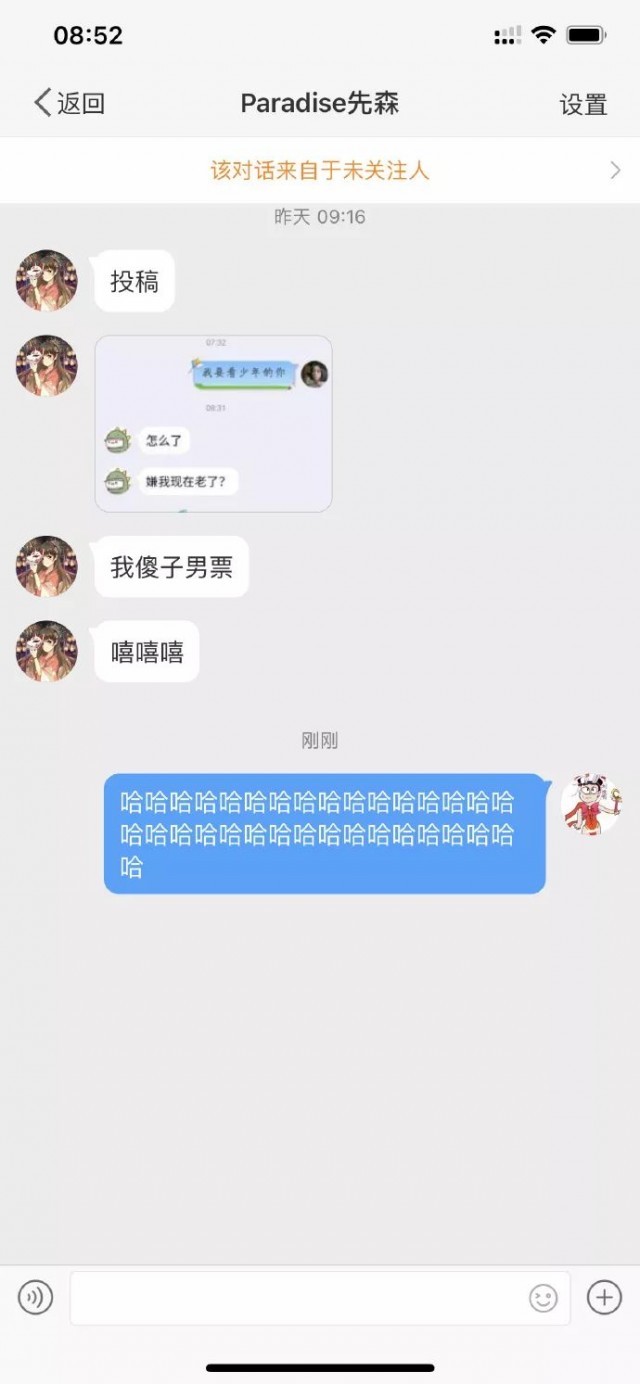The image size is (640, 1384).
Task: Go back via 返回 button
Action: 70,103
